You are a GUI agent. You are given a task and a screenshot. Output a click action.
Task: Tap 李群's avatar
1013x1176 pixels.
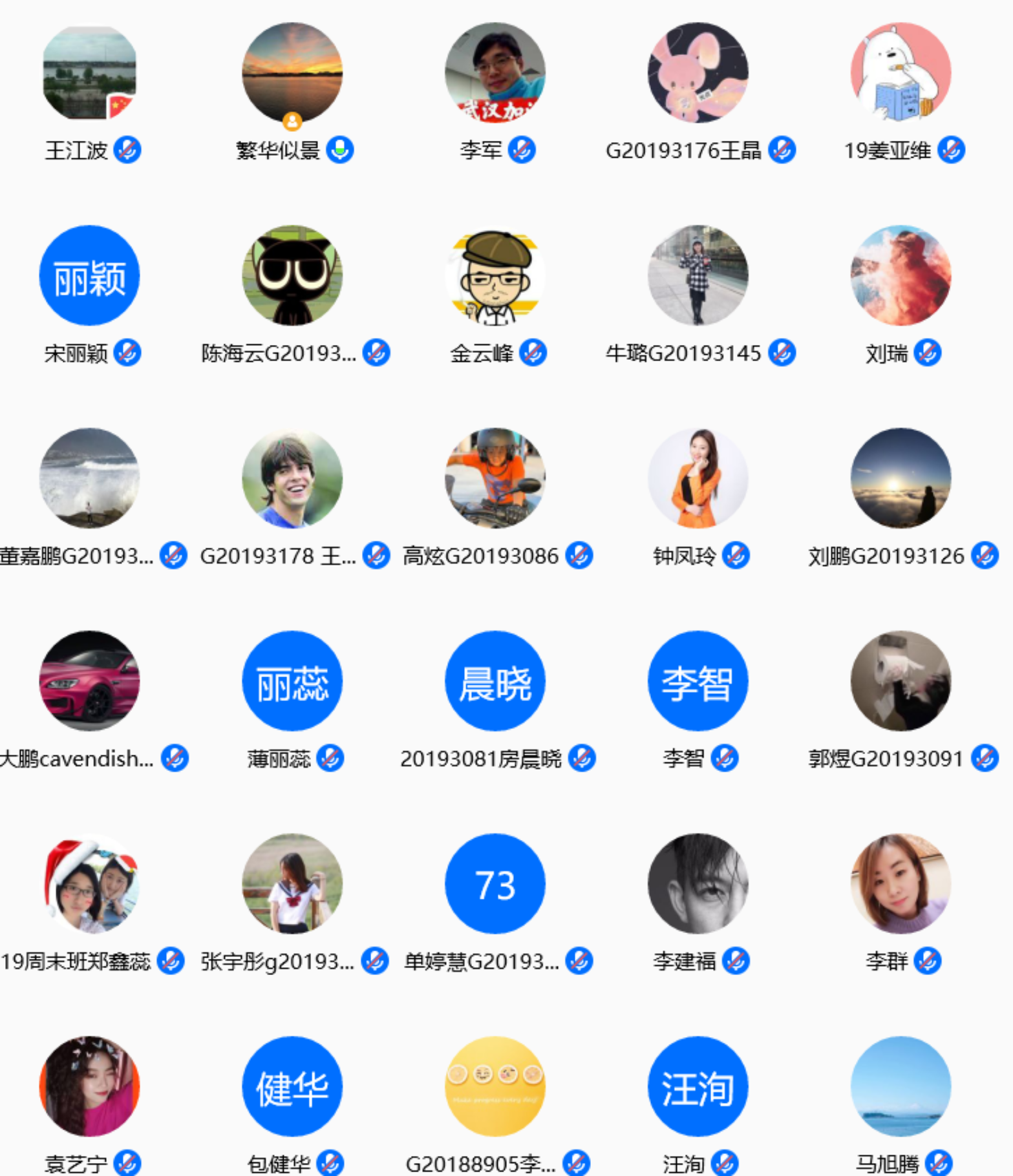pos(901,884)
